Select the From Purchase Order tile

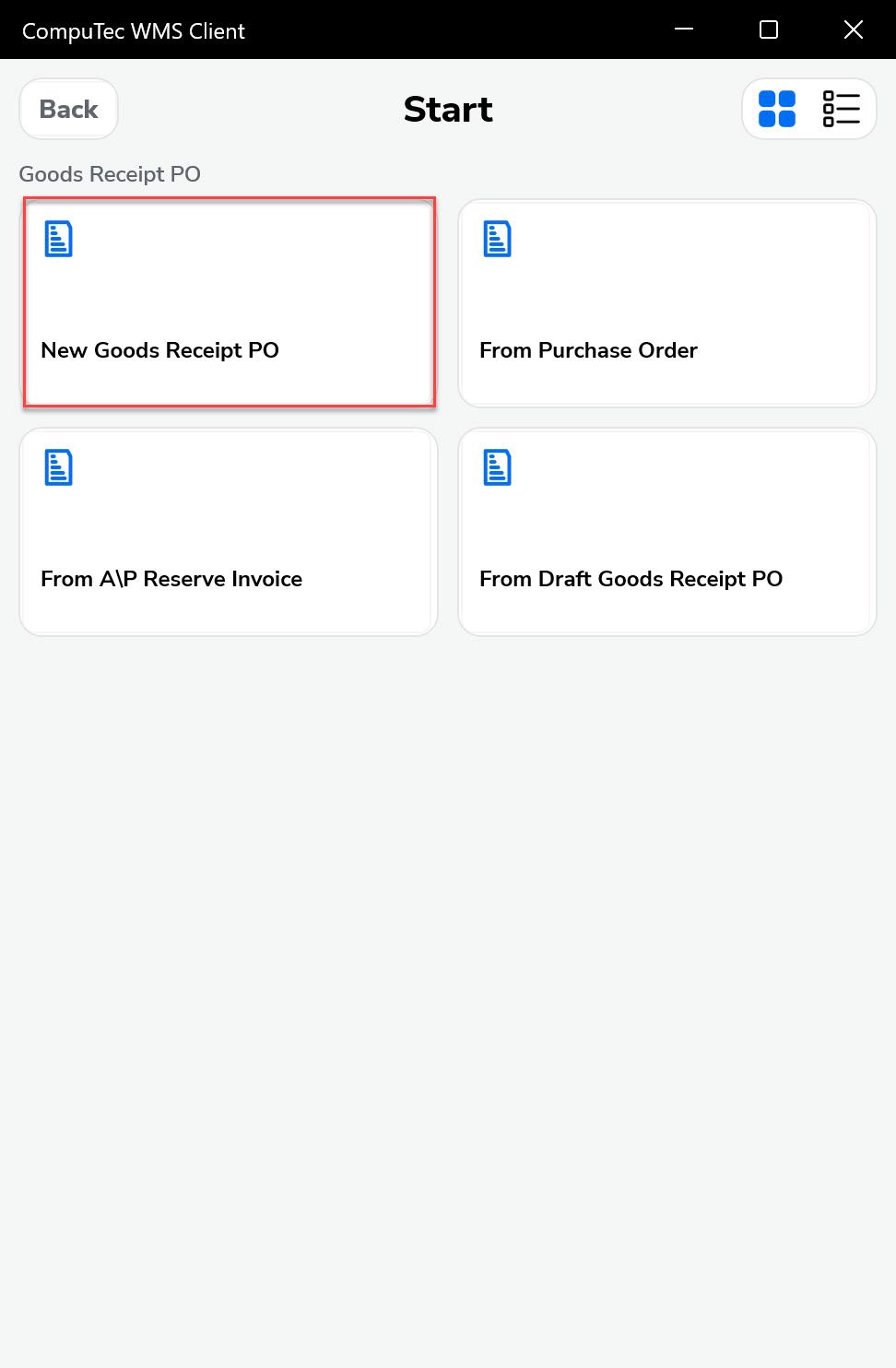pyautogui.click(x=666, y=302)
